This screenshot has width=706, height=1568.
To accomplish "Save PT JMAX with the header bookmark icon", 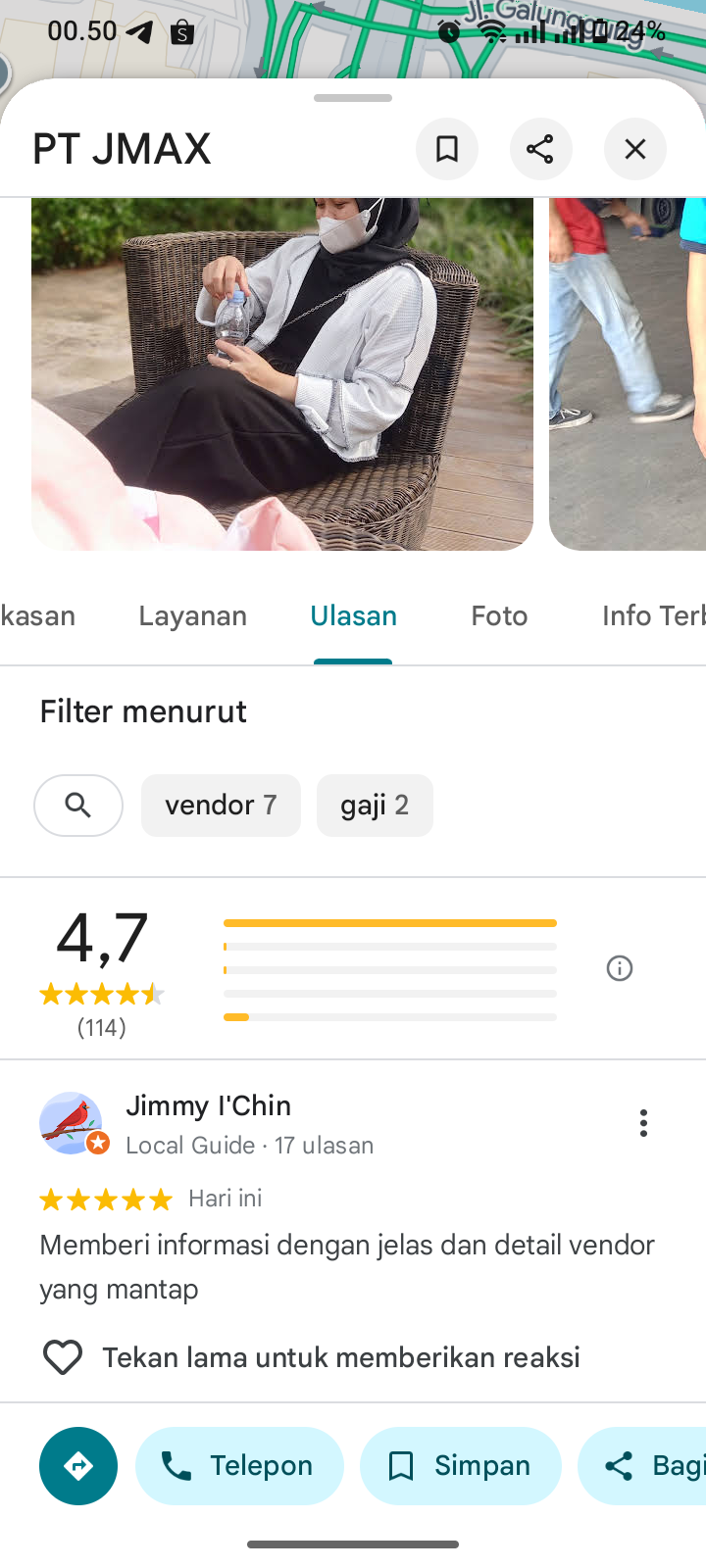I will click(x=447, y=149).
